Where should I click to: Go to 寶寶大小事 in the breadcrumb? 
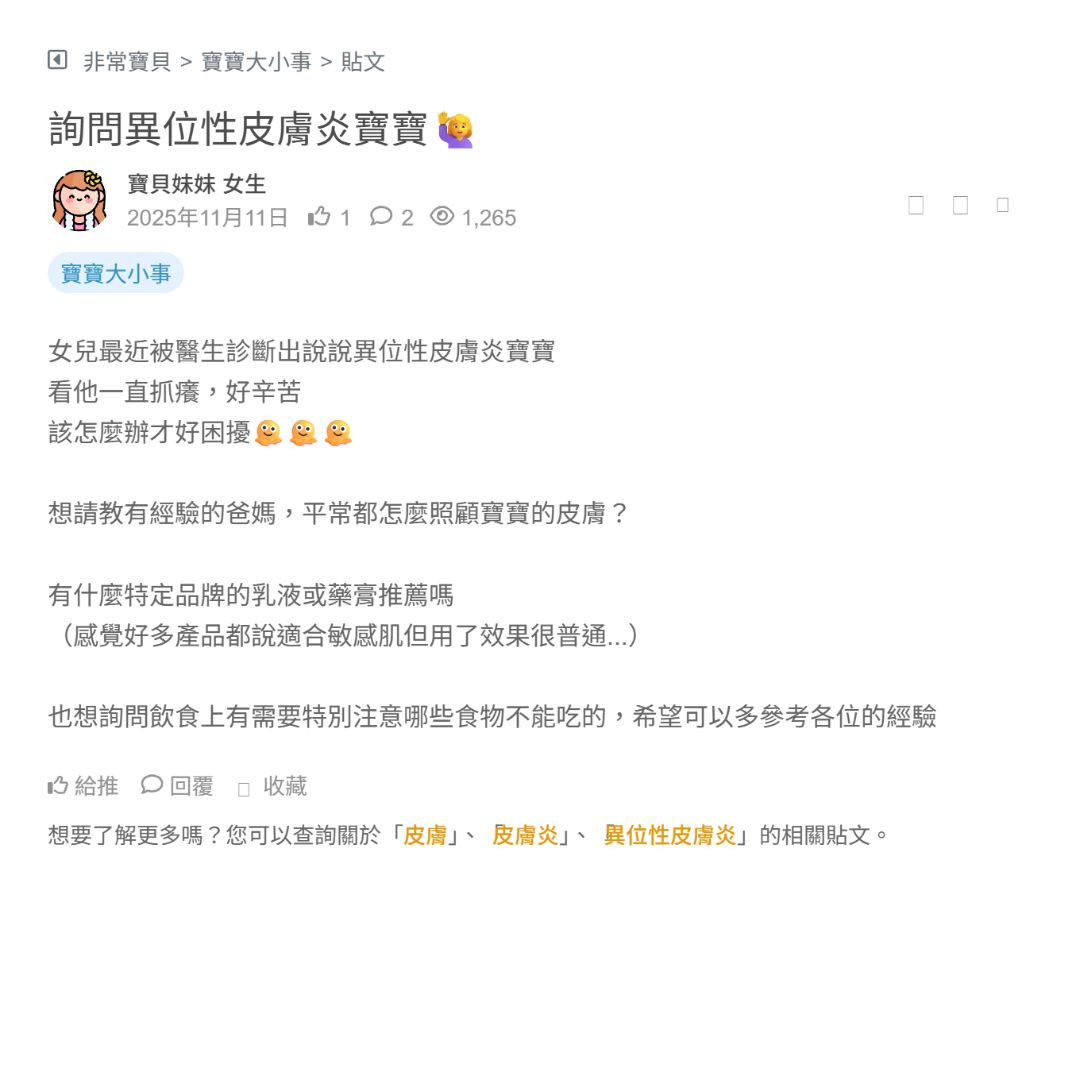click(x=257, y=62)
